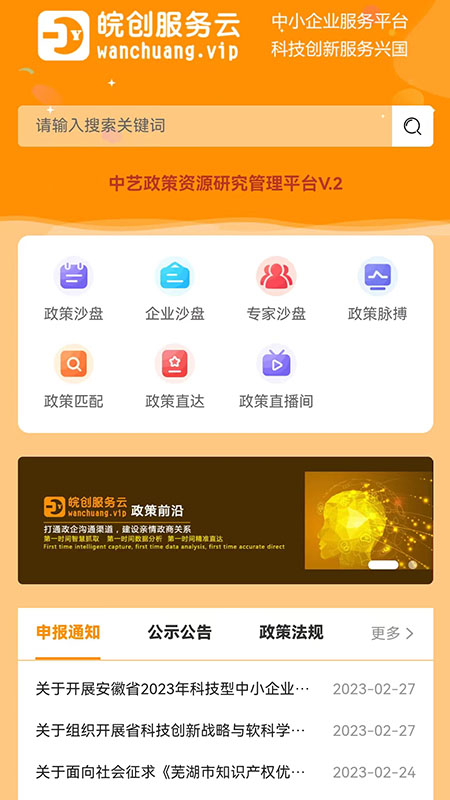Open 专家沙盘
This screenshot has height=800, width=450.
click(x=276, y=289)
